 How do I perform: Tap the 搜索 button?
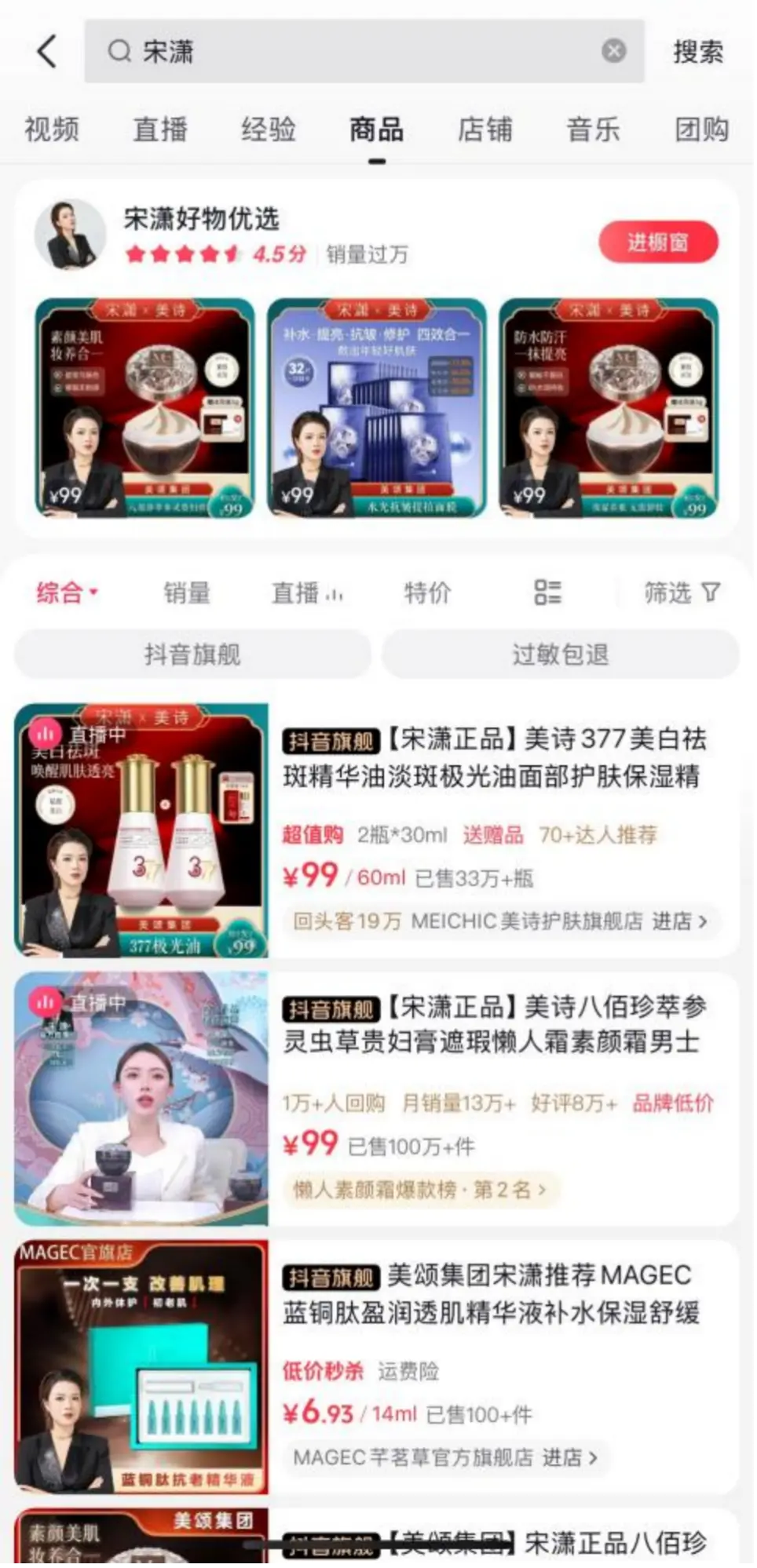pyautogui.click(x=697, y=53)
